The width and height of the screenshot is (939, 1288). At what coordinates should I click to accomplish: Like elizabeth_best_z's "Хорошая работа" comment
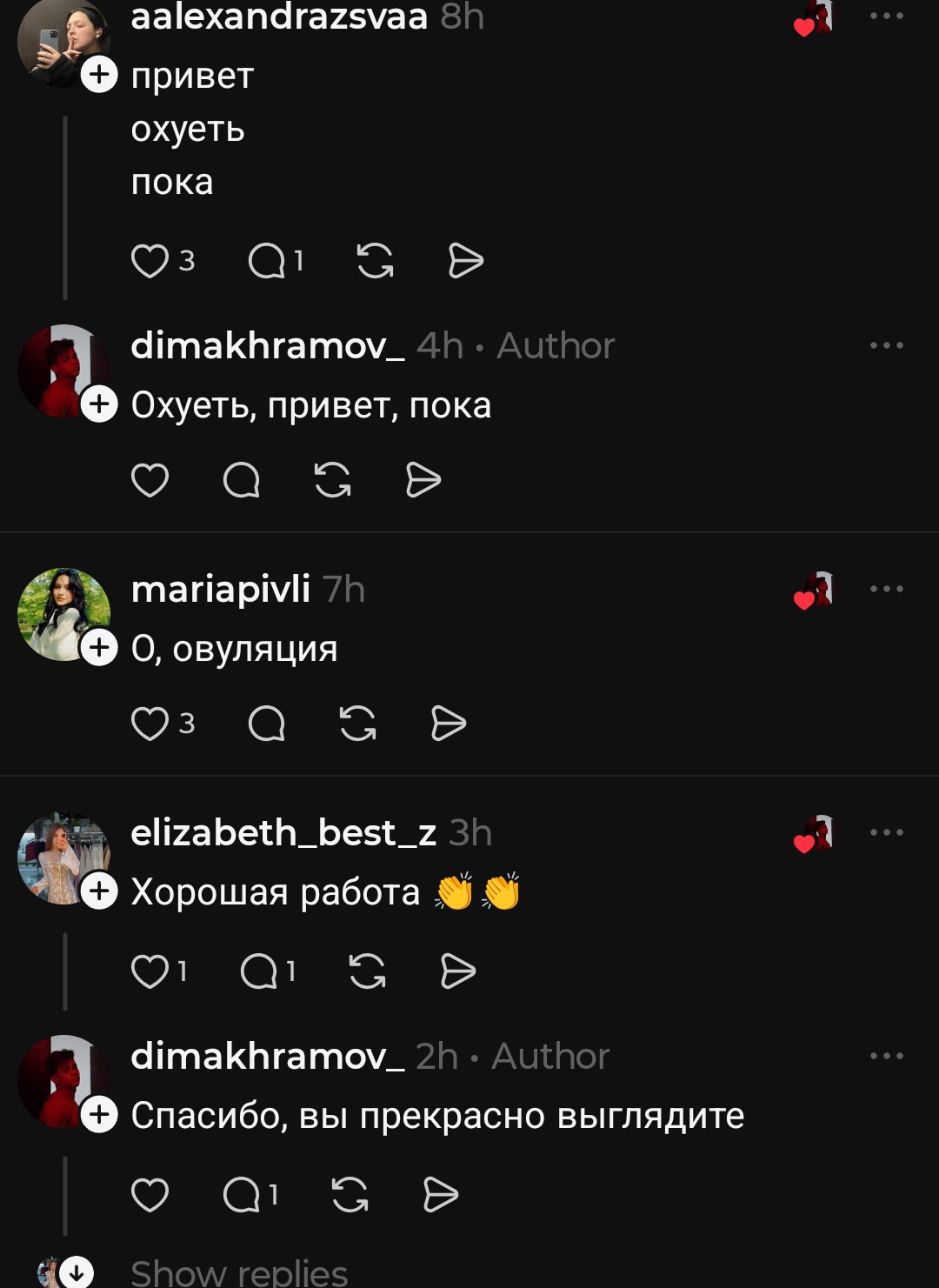[150, 971]
